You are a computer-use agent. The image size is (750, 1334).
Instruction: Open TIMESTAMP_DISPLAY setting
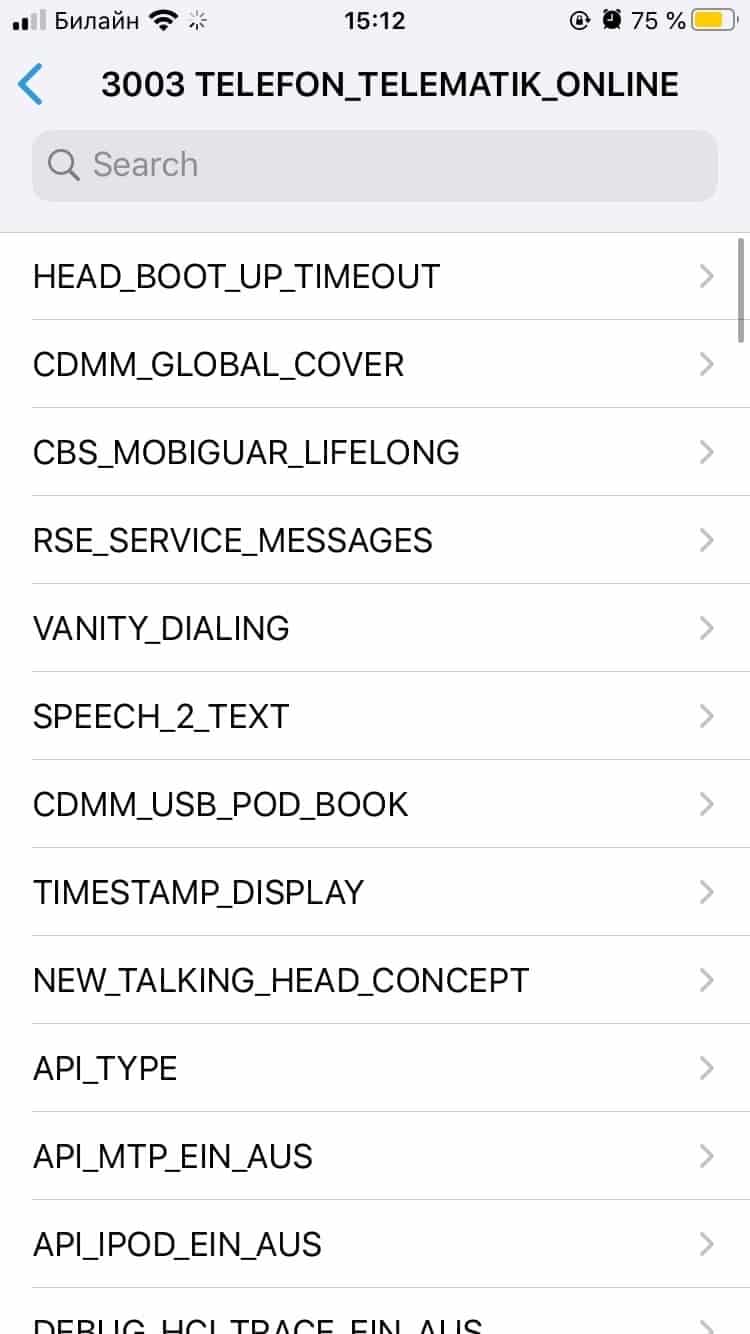(375, 892)
